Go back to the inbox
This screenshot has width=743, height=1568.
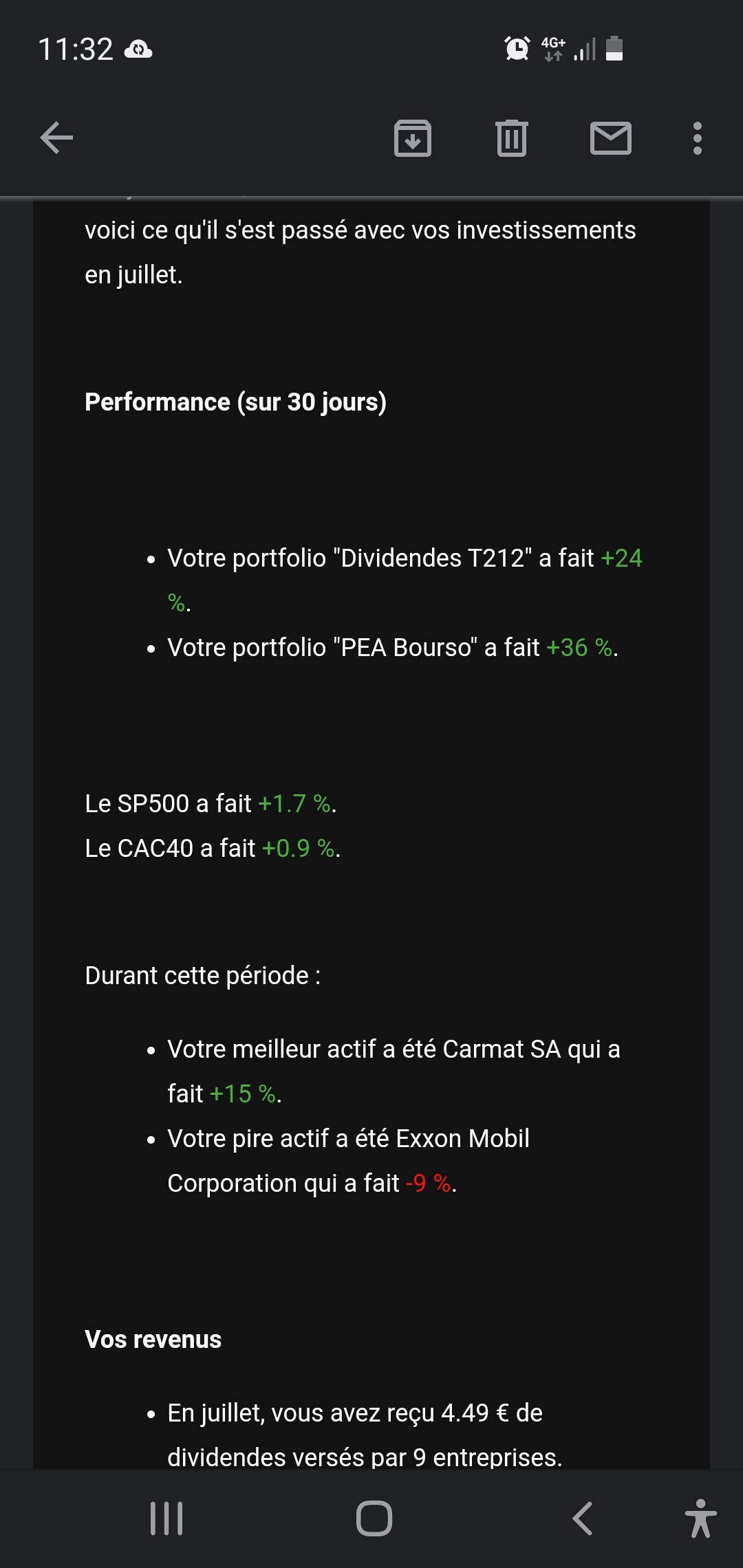pos(56,138)
